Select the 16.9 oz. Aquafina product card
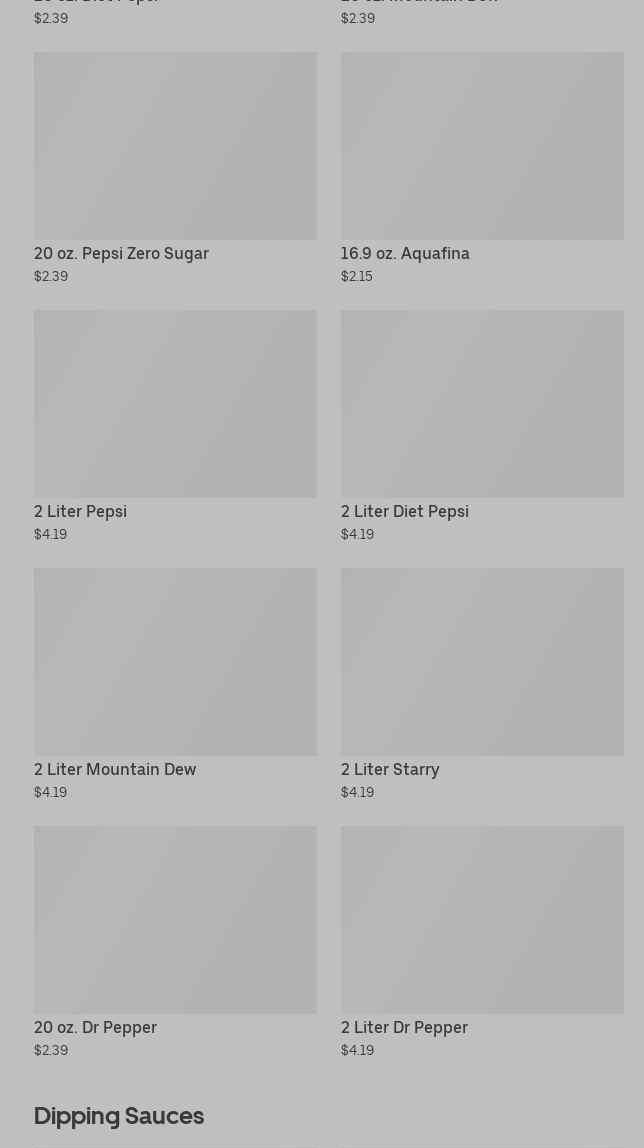The width and height of the screenshot is (644, 1148). [x=481, y=168]
